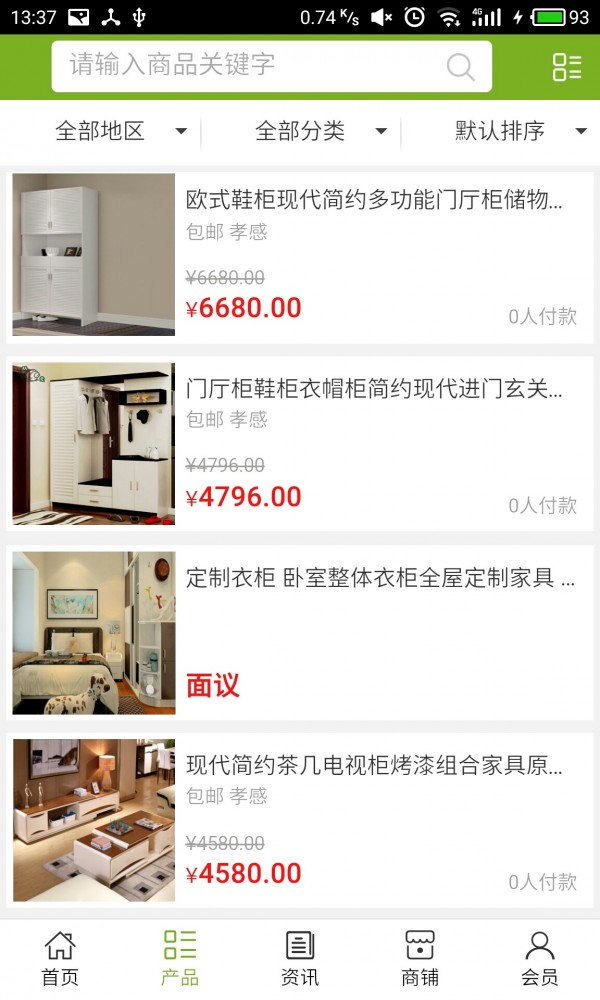
Task: Open the category list icon in header
Action: 566,67
